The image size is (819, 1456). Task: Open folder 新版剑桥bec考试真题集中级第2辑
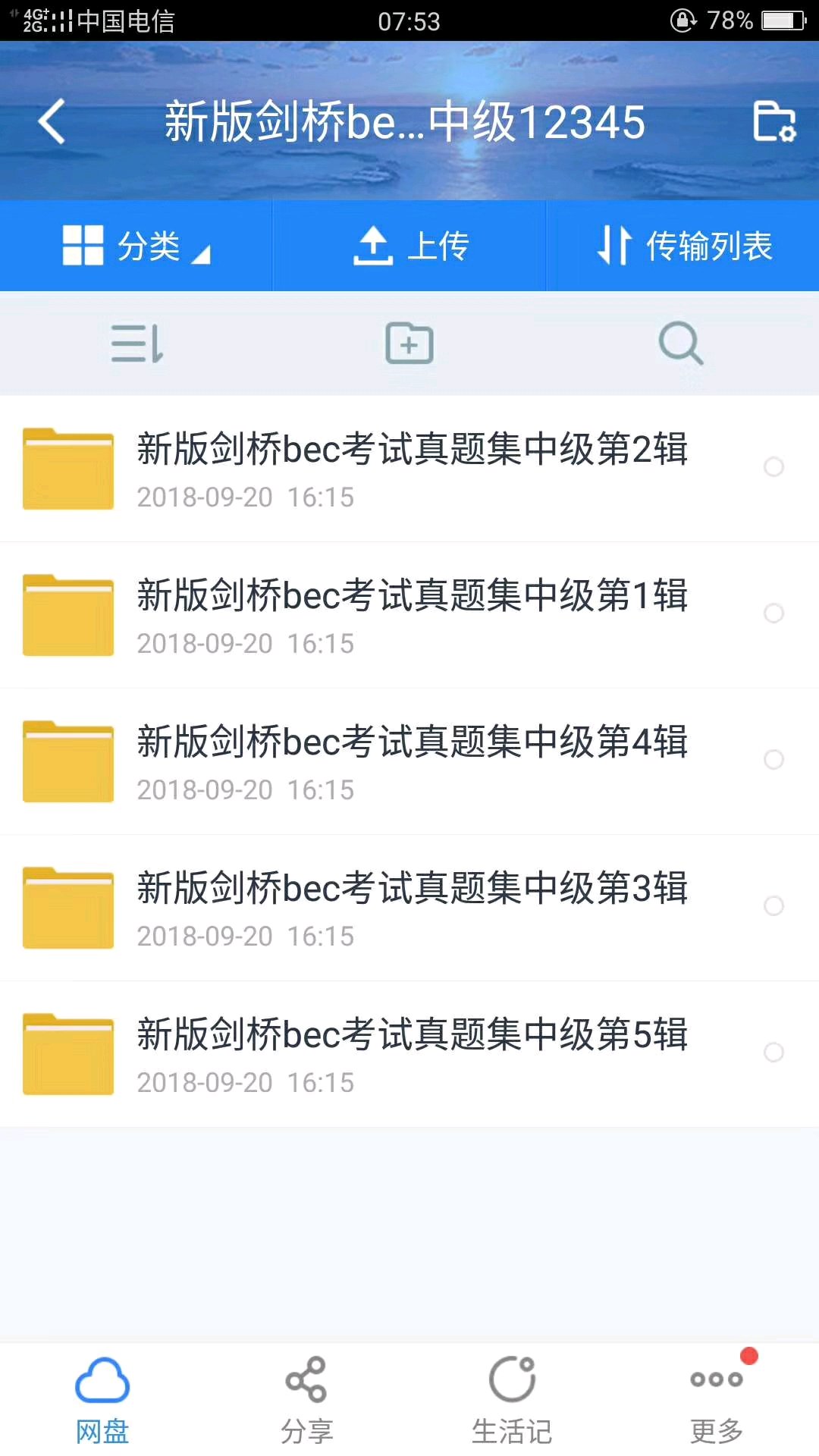(409, 469)
